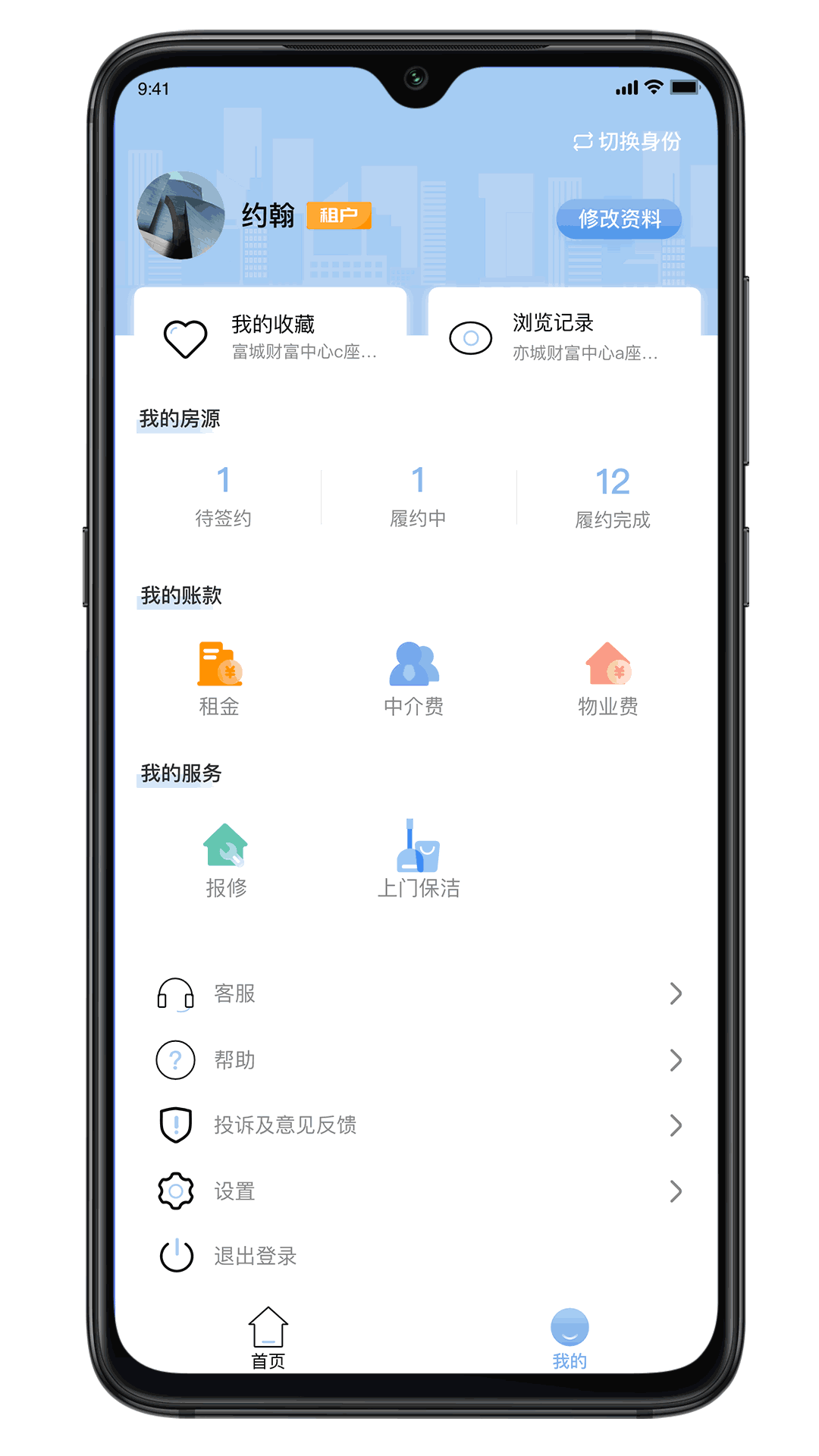The width and height of the screenshot is (819, 1456).
Task: Open 待签约 pending contracts count
Action: click(x=224, y=497)
